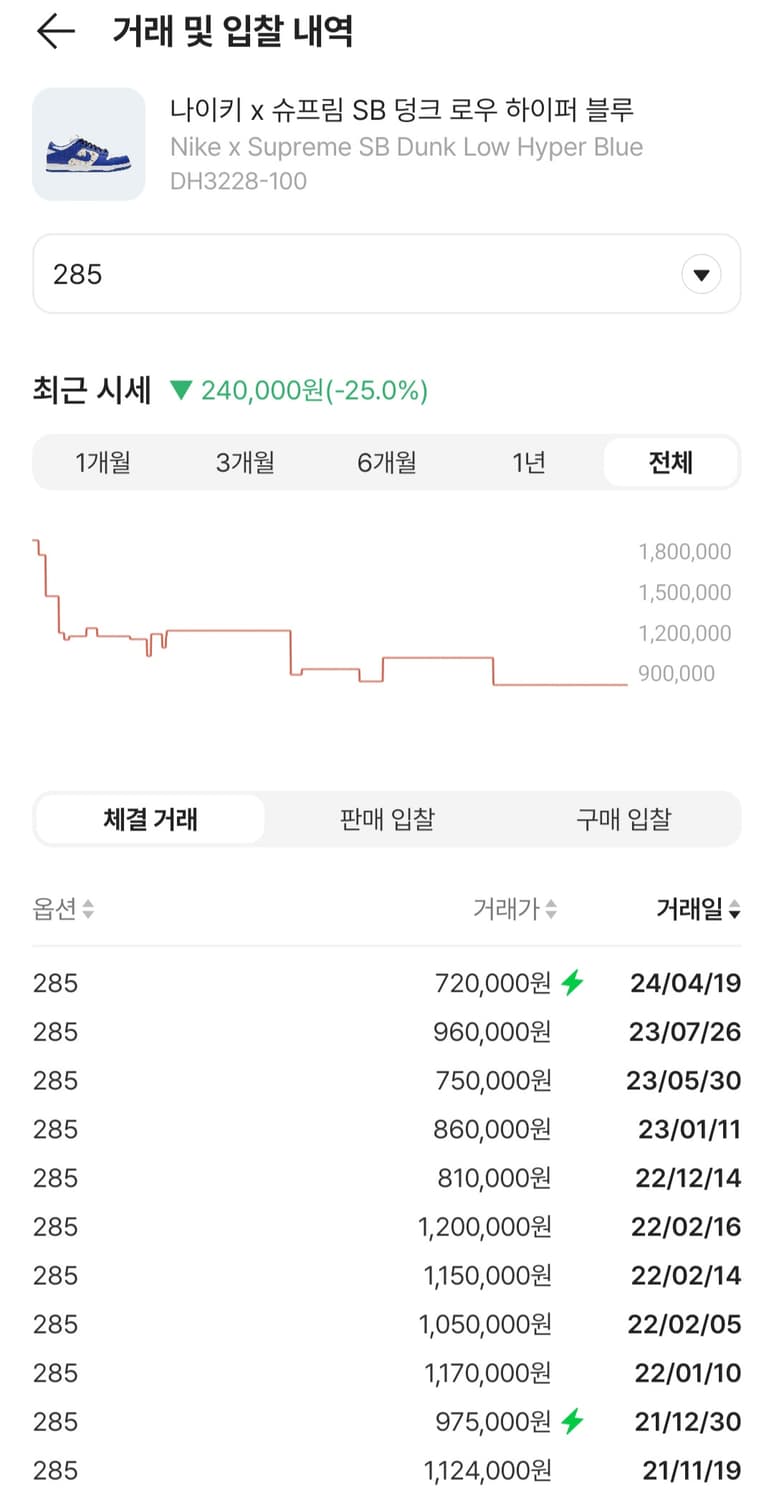Switch to the 구매 입찰 tab
The height and width of the screenshot is (1500, 774).
(x=624, y=818)
